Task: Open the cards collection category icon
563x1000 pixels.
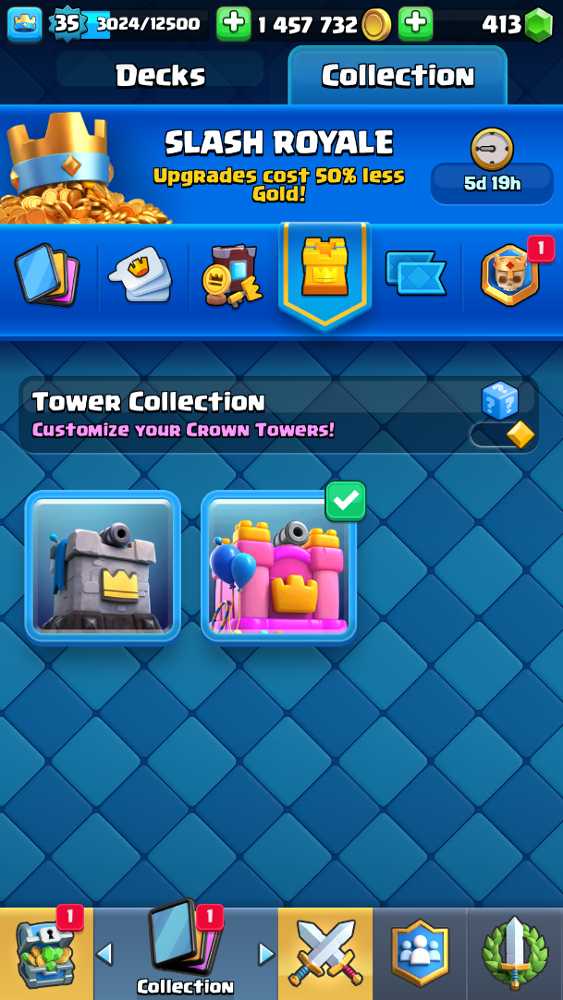Action: point(46,278)
